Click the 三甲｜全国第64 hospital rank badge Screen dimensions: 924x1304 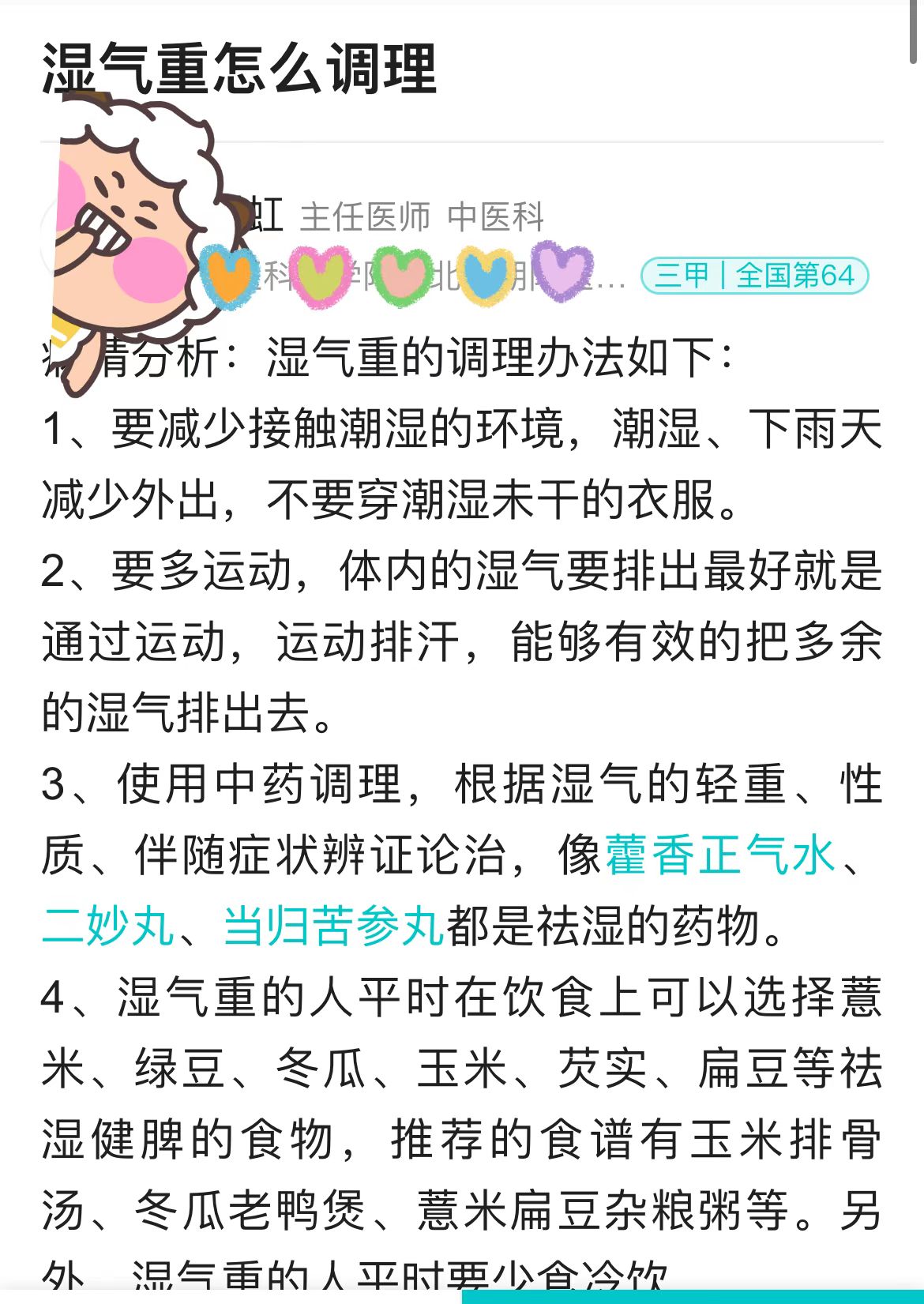(x=754, y=276)
